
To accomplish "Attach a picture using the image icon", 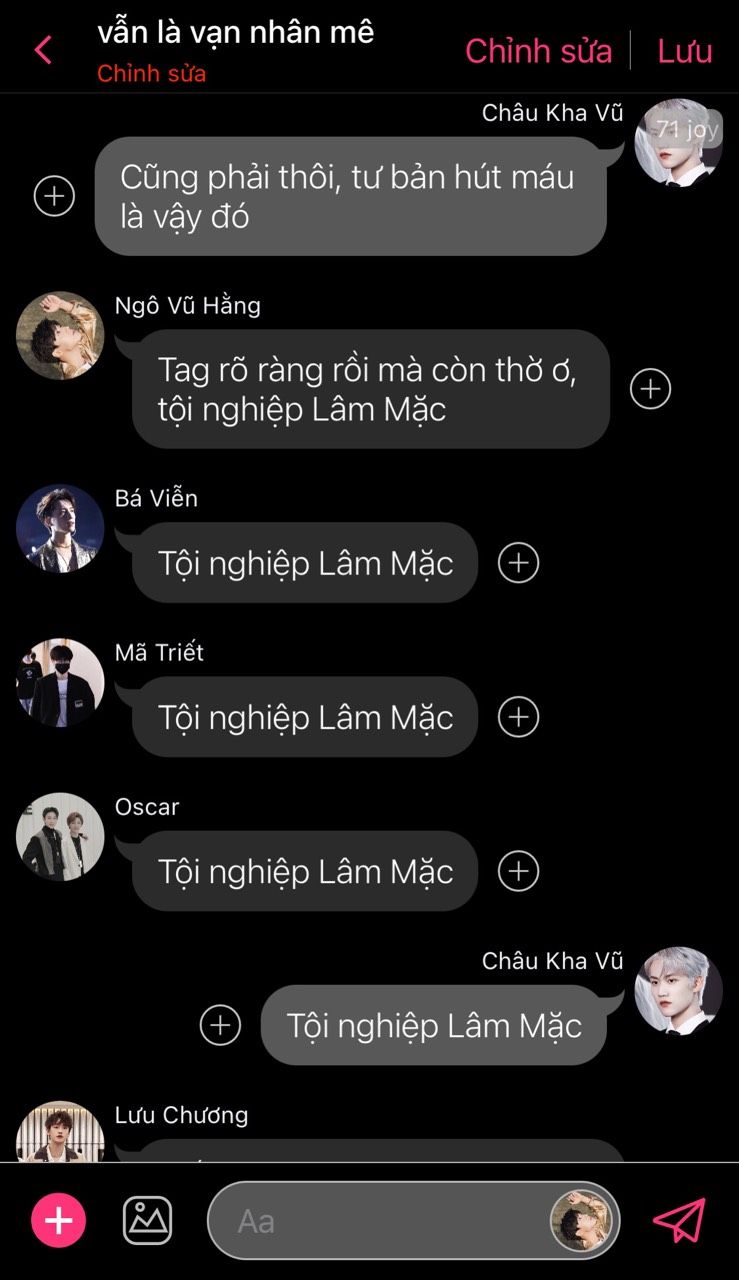I will click(x=147, y=1220).
